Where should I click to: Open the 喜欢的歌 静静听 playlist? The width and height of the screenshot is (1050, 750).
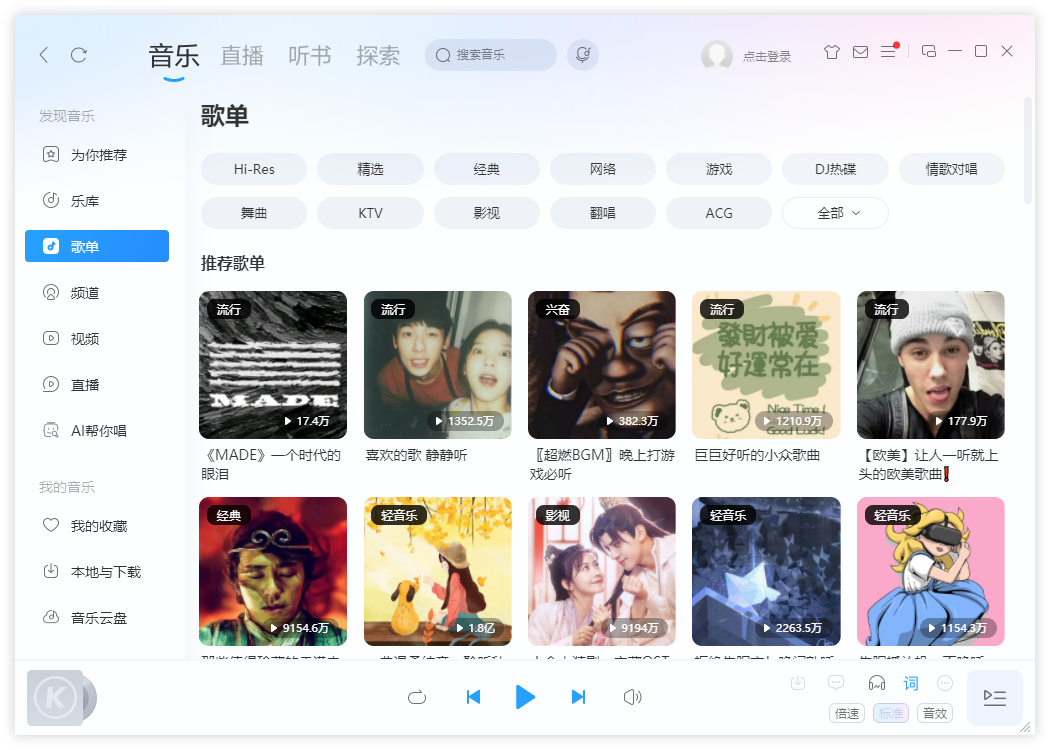[x=438, y=365]
